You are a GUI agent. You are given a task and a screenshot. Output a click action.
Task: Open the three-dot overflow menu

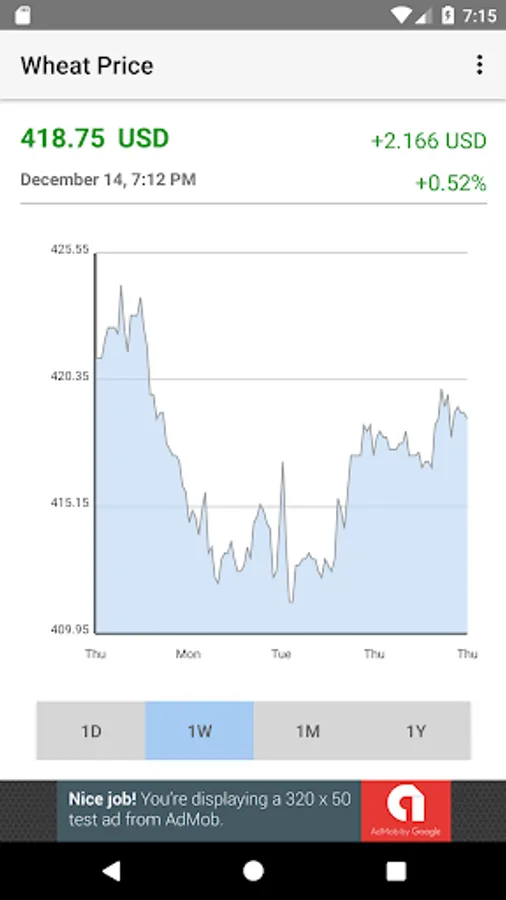[x=479, y=65]
